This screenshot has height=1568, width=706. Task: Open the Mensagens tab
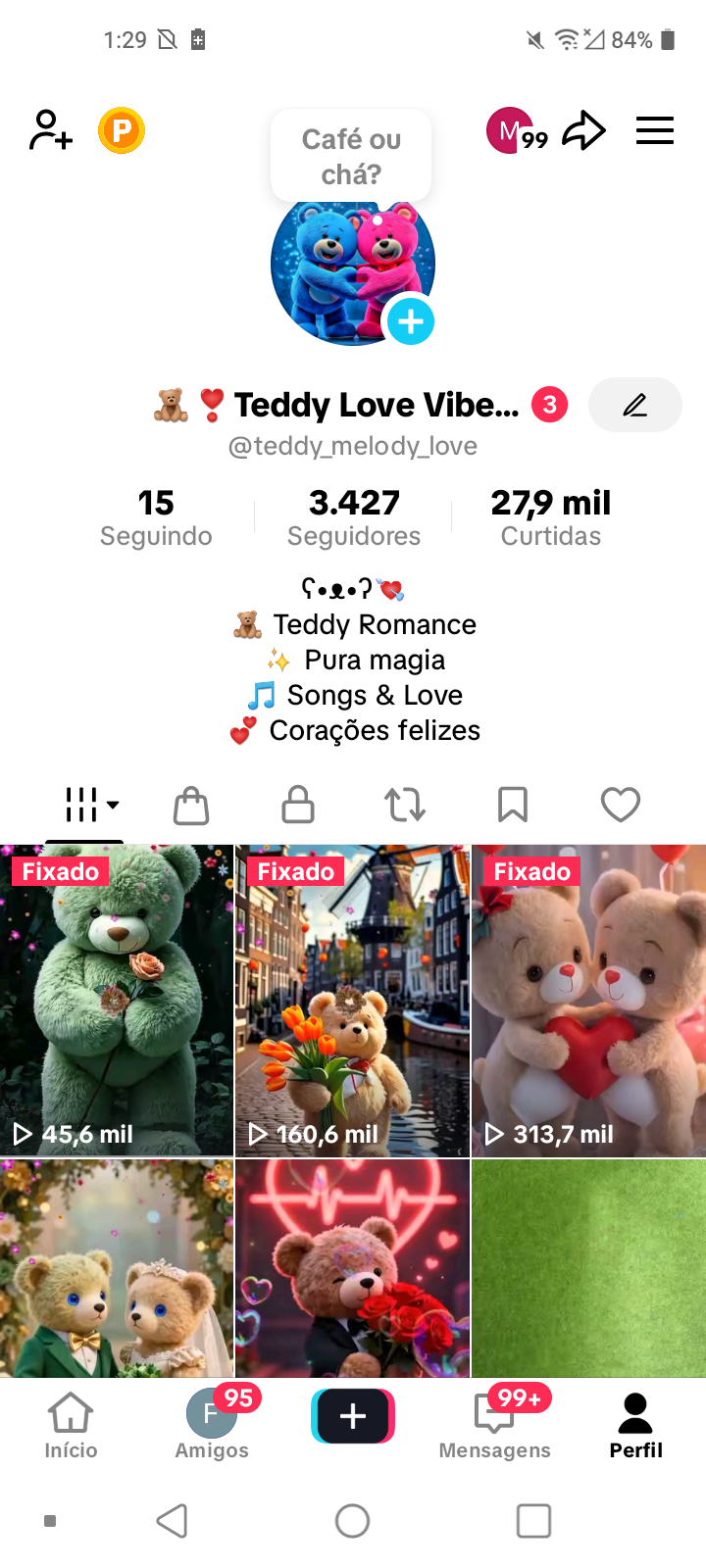(494, 1426)
